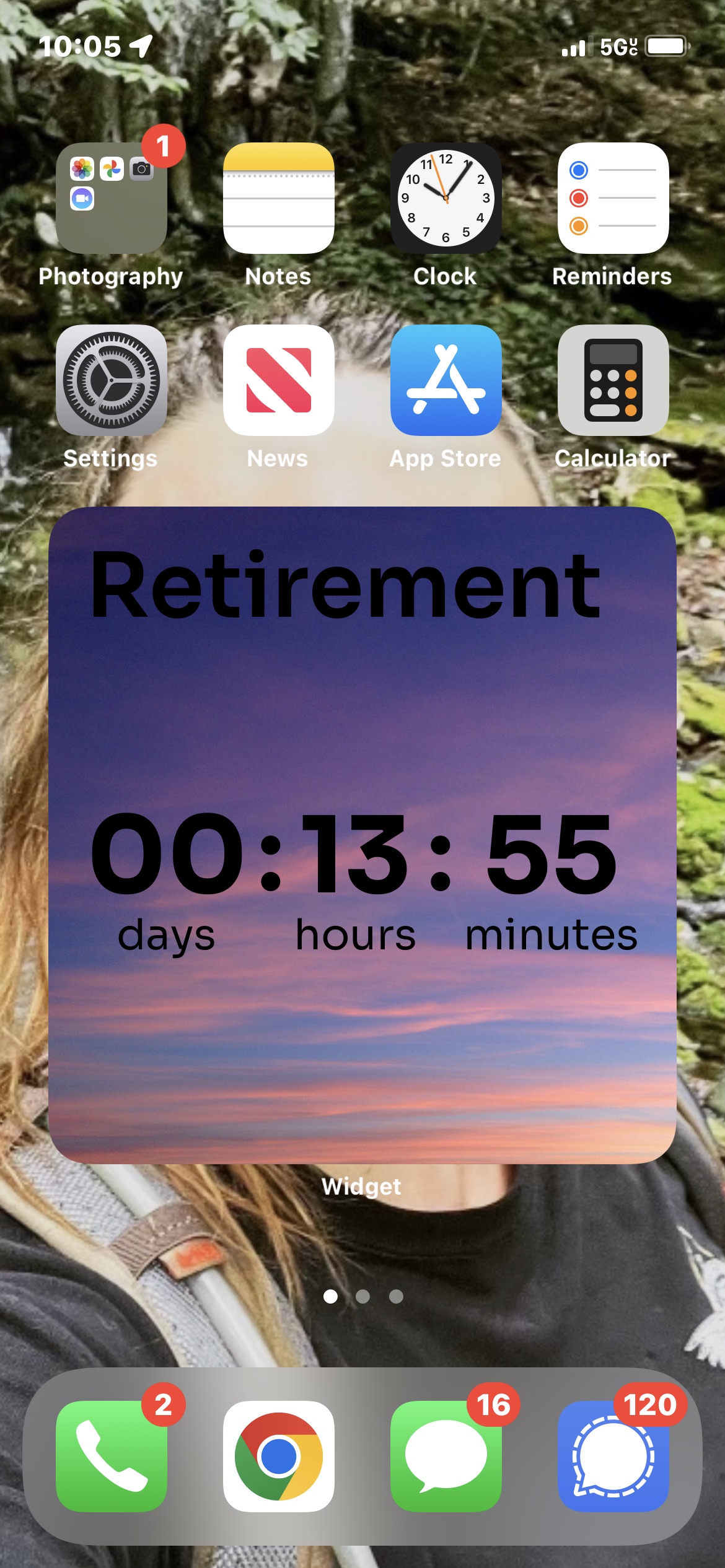Open the Reminders app
This screenshot has height=1568, width=725.
613,198
